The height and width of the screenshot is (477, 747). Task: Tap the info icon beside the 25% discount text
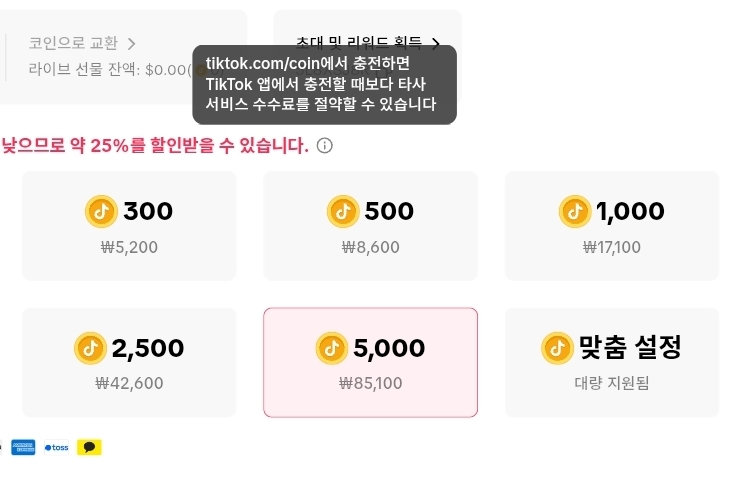pos(324,146)
